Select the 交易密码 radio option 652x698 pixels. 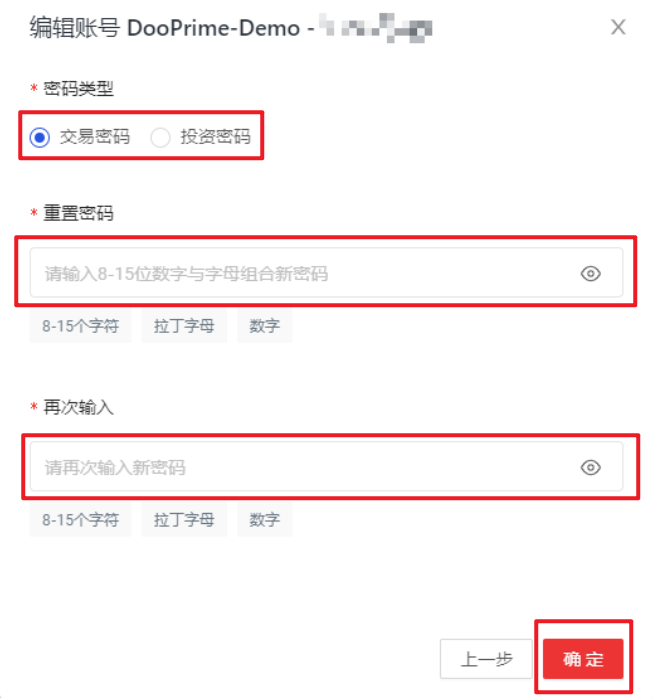(x=40, y=137)
